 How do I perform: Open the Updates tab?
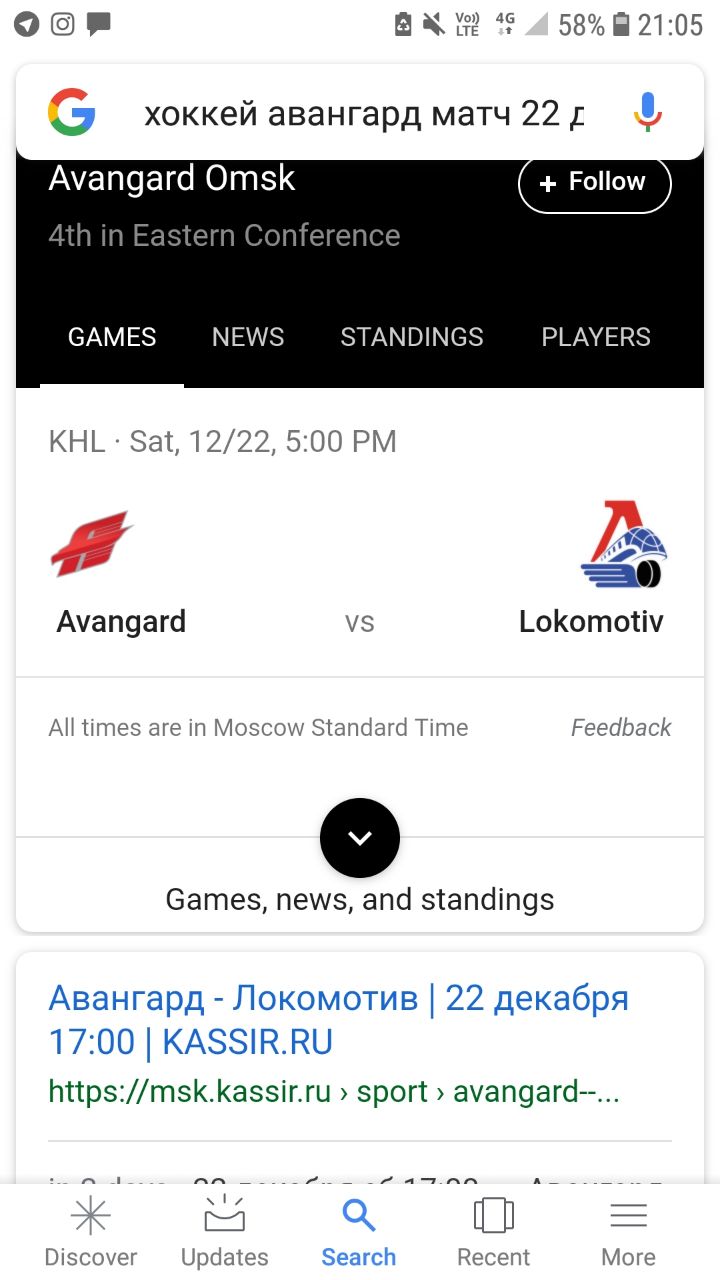click(225, 1233)
